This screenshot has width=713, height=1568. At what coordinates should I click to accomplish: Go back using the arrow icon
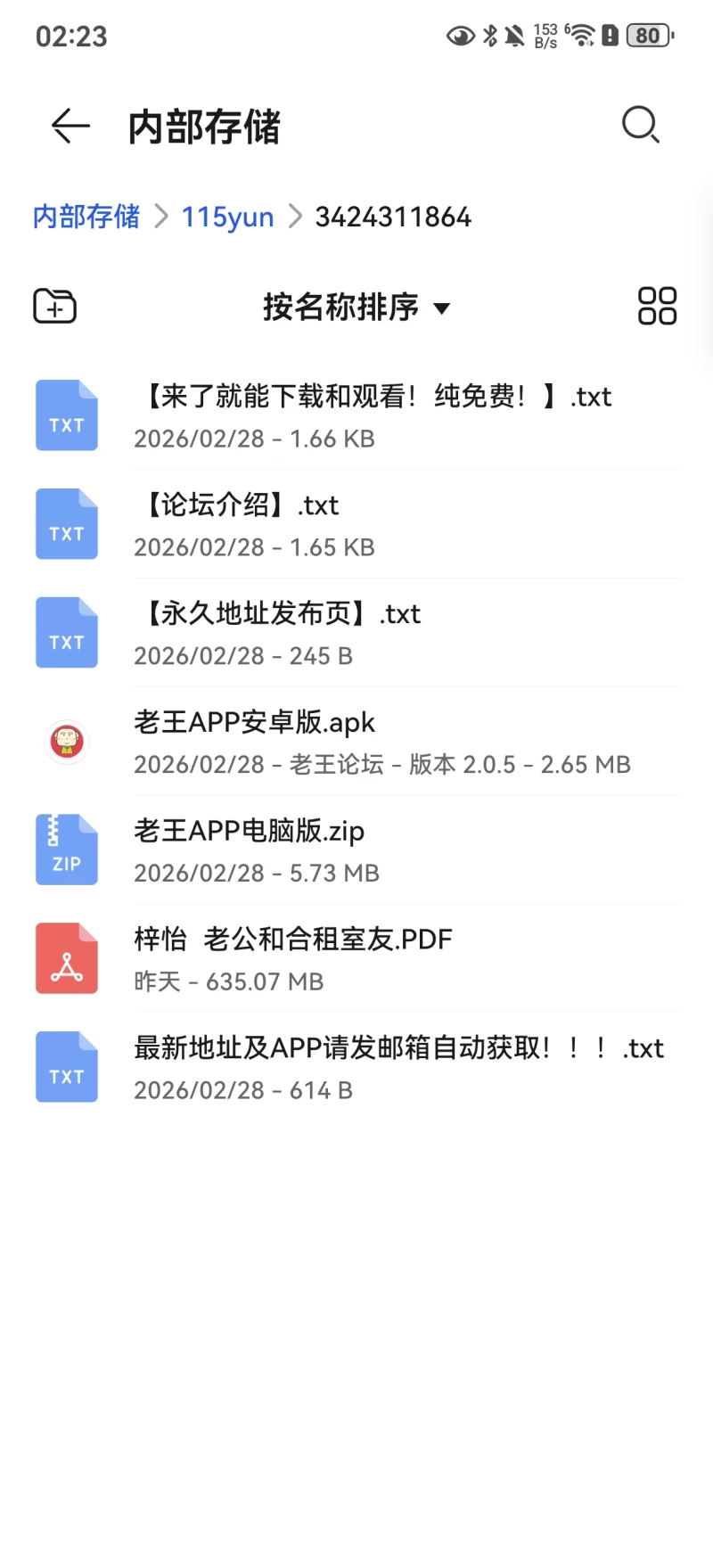tap(70, 126)
